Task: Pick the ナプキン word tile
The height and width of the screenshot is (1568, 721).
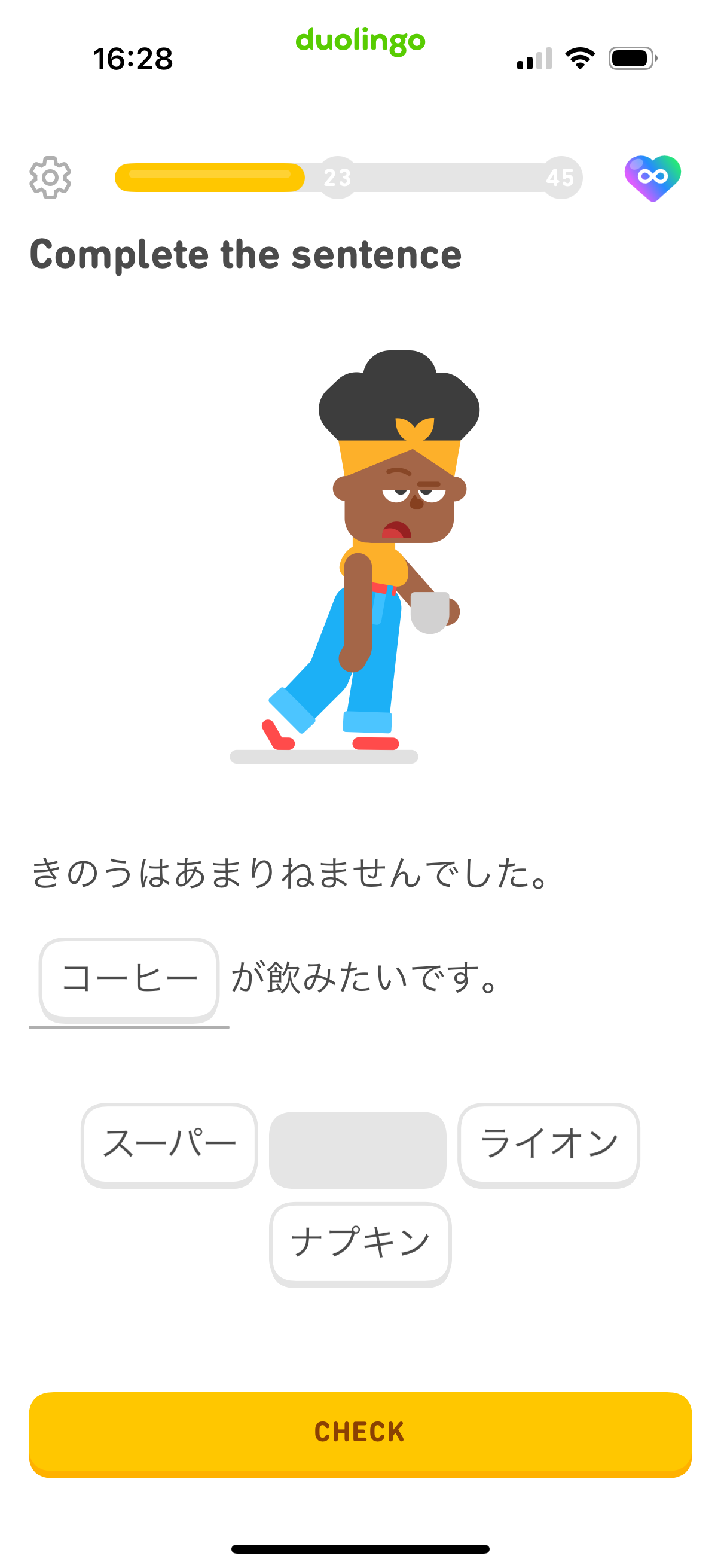Action: (x=360, y=1243)
